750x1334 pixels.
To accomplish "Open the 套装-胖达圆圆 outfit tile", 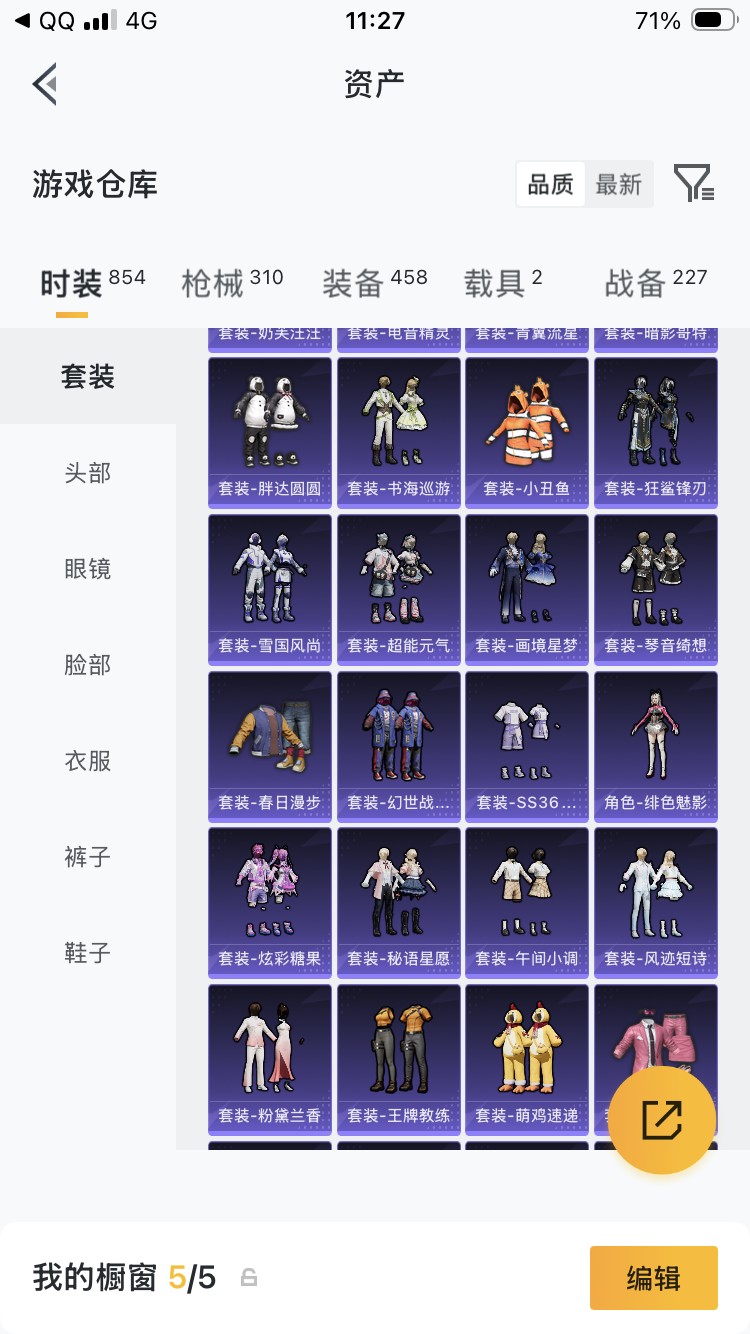I will click(270, 433).
